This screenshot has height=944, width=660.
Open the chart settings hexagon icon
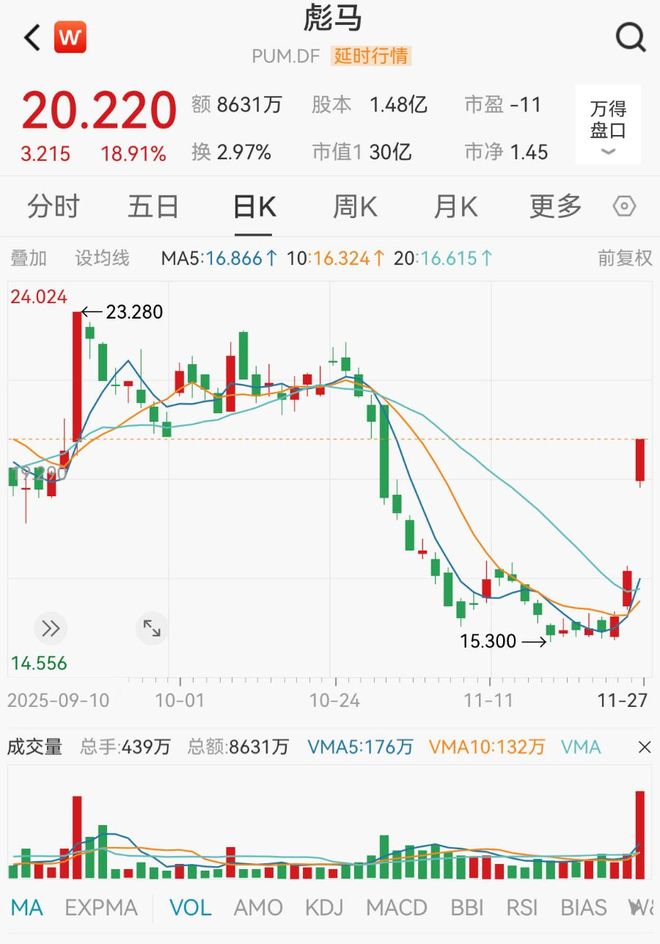pyautogui.click(x=624, y=207)
